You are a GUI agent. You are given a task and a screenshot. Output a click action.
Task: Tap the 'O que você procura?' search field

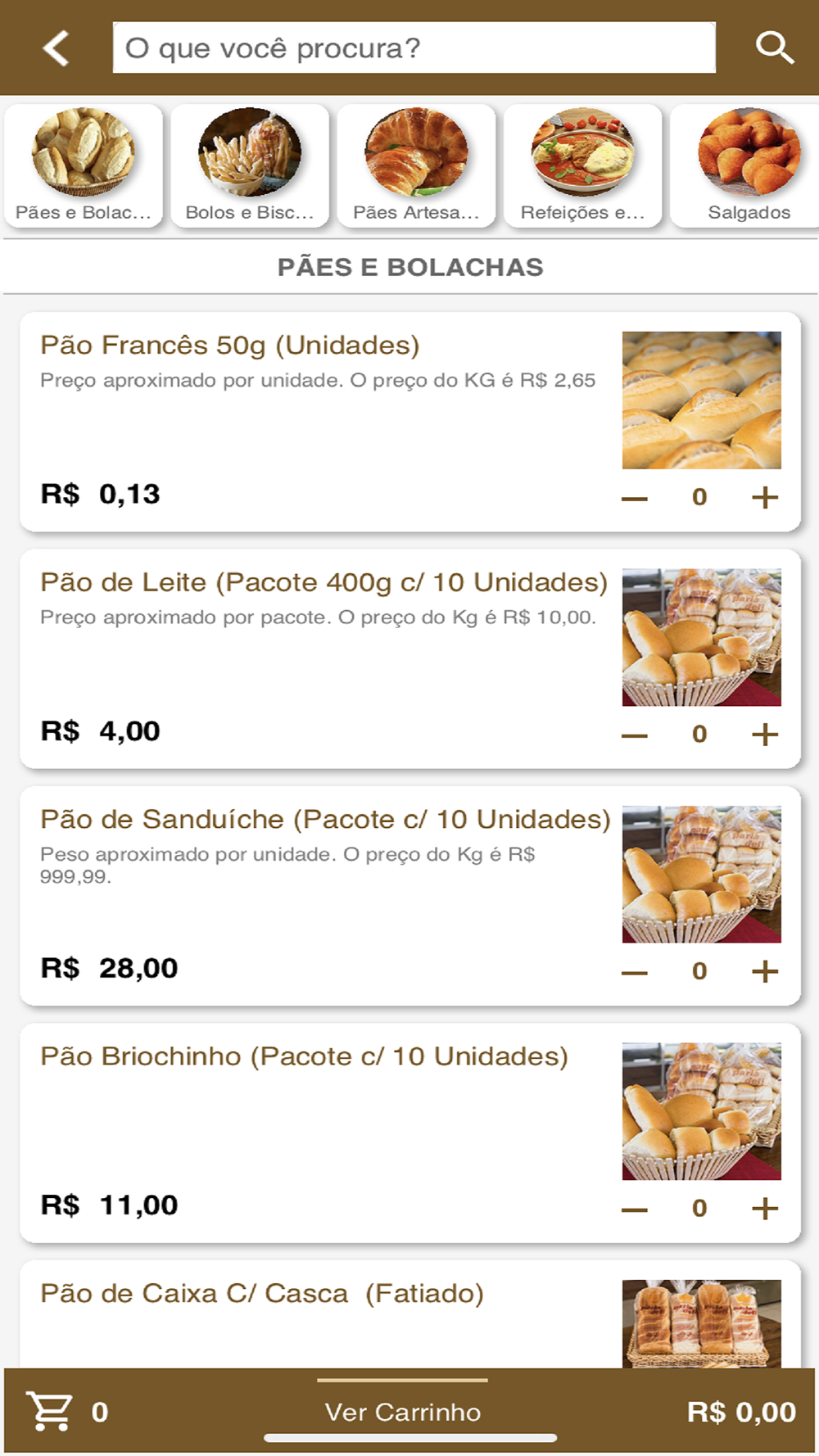point(414,48)
